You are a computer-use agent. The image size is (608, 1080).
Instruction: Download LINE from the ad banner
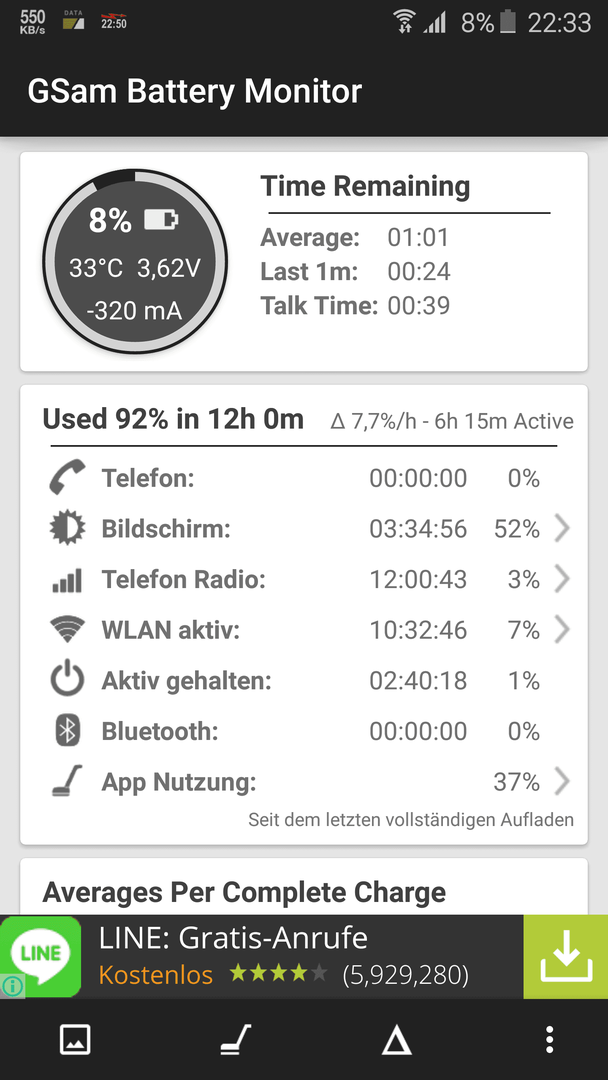[x=565, y=957]
